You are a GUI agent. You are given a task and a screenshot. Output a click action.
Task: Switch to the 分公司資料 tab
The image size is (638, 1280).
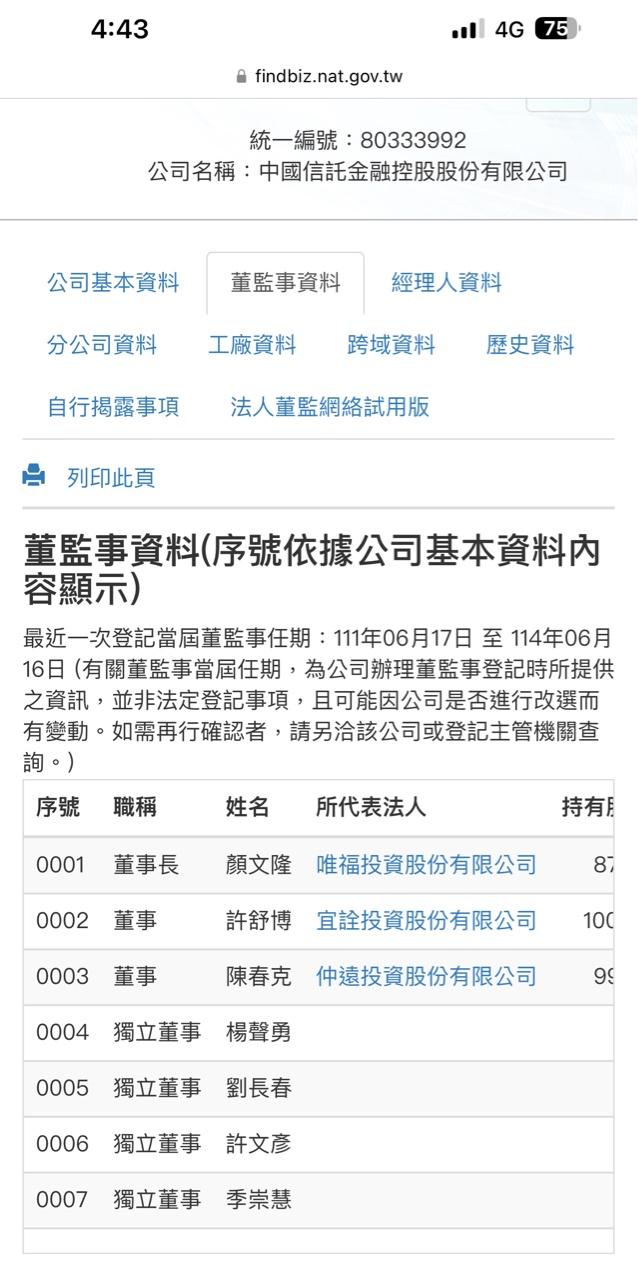click(x=102, y=345)
